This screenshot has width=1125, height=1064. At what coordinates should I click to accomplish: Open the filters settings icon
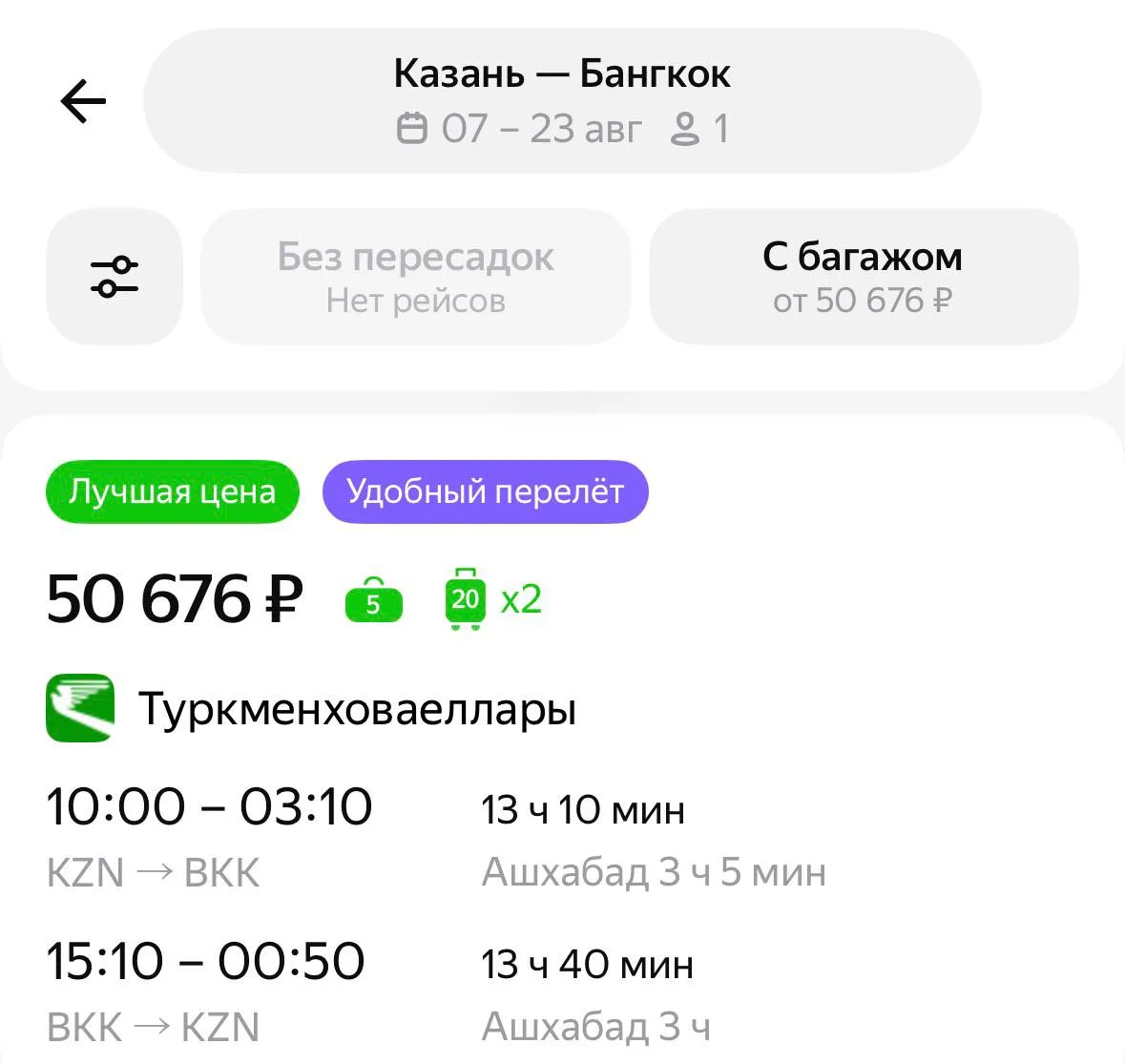[x=115, y=276]
